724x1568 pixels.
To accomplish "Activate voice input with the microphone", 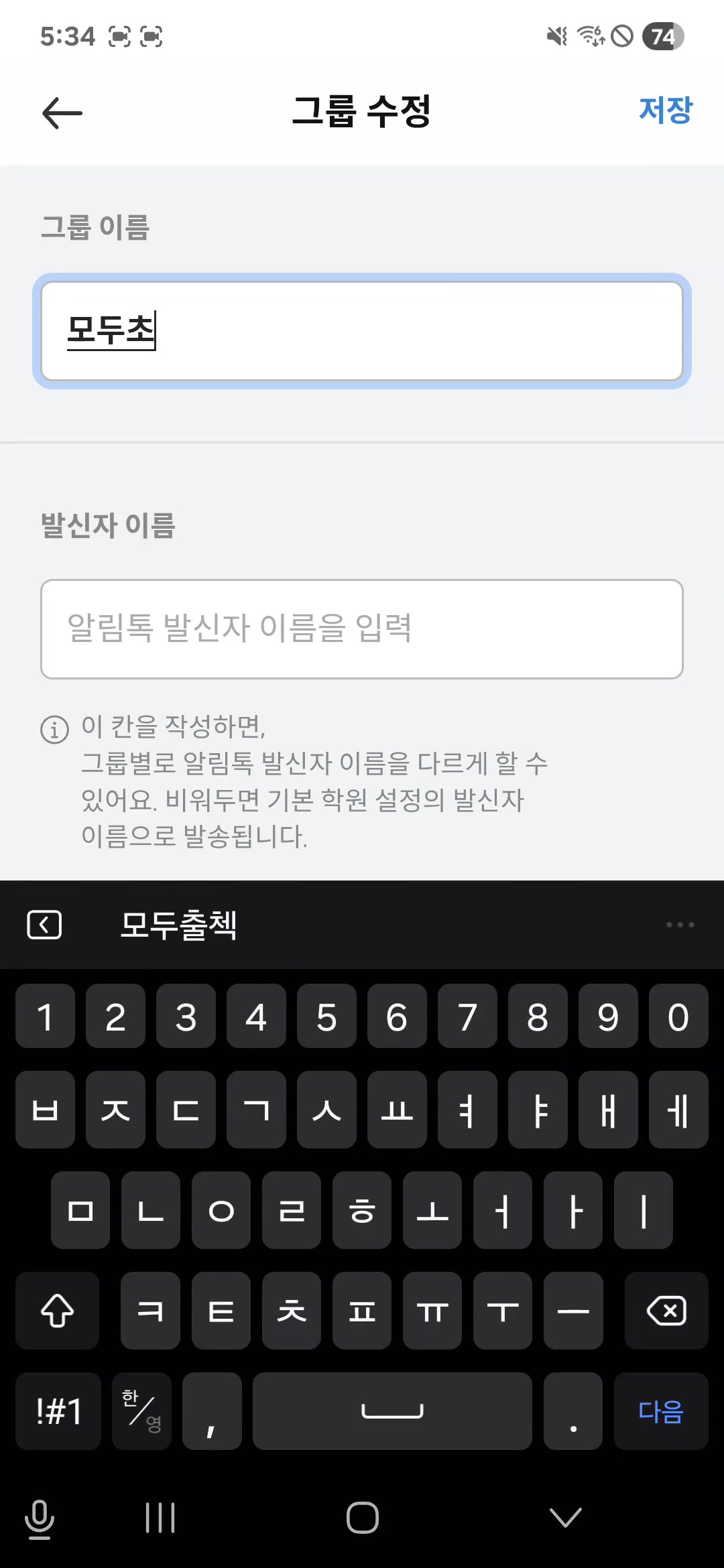I will (40, 1518).
